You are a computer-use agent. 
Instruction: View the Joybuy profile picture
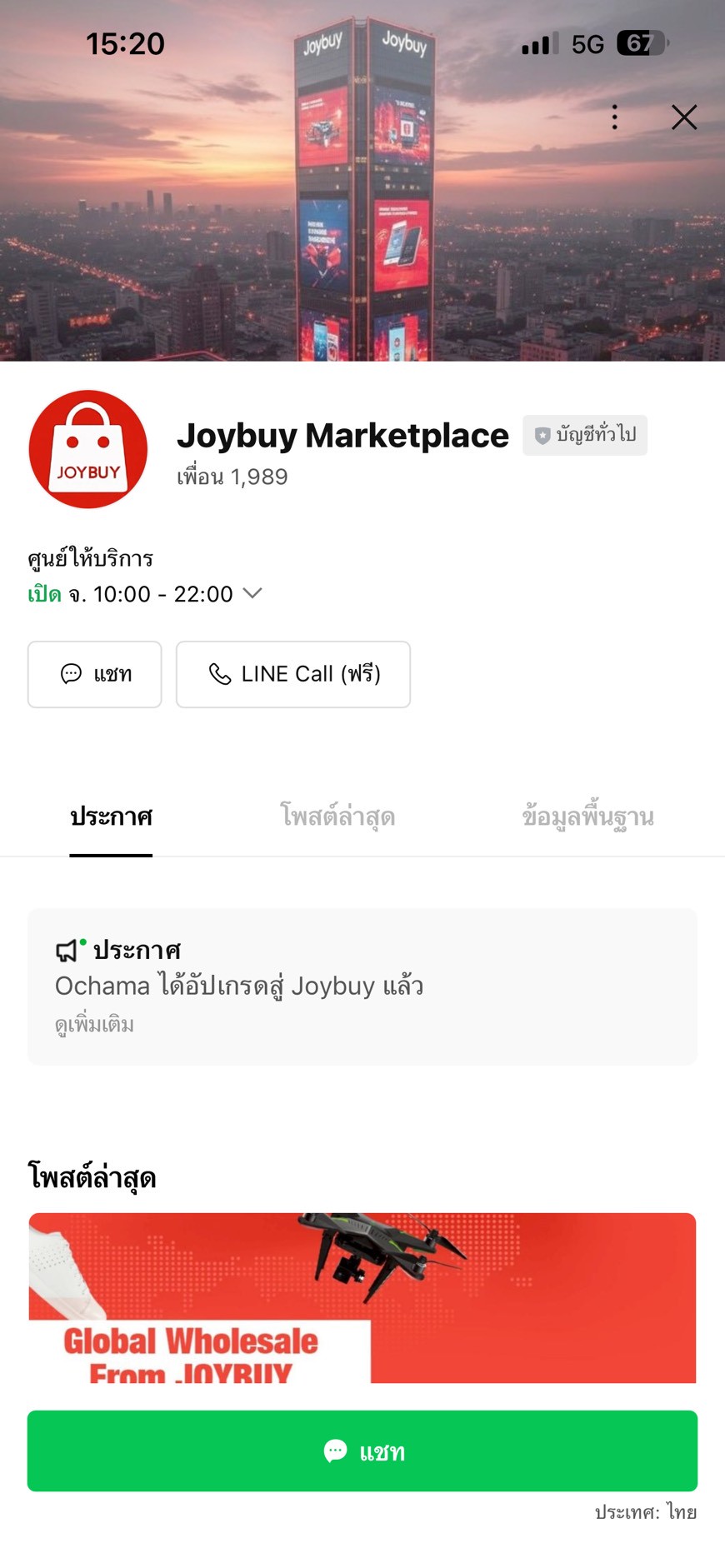[x=88, y=449]
